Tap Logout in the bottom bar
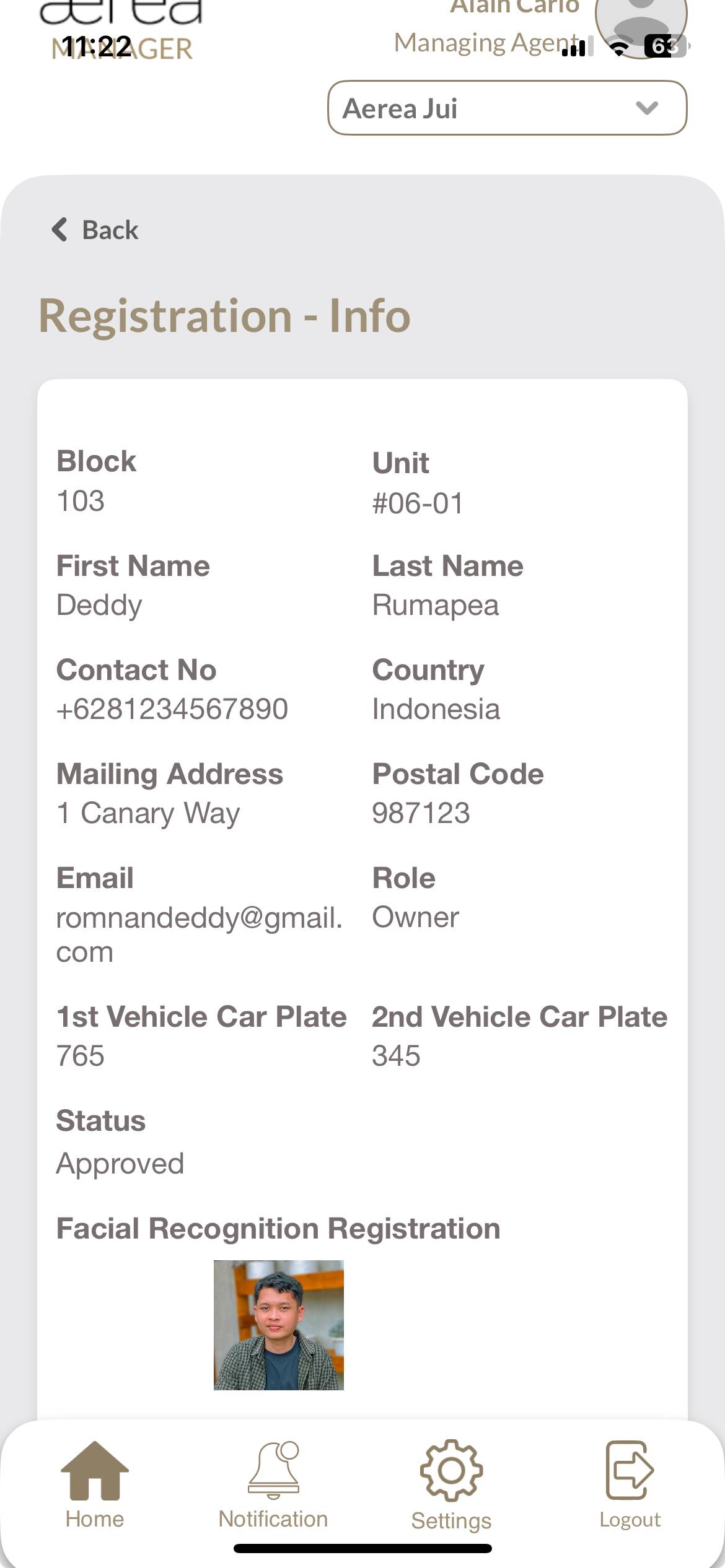 click(630, 1484)
